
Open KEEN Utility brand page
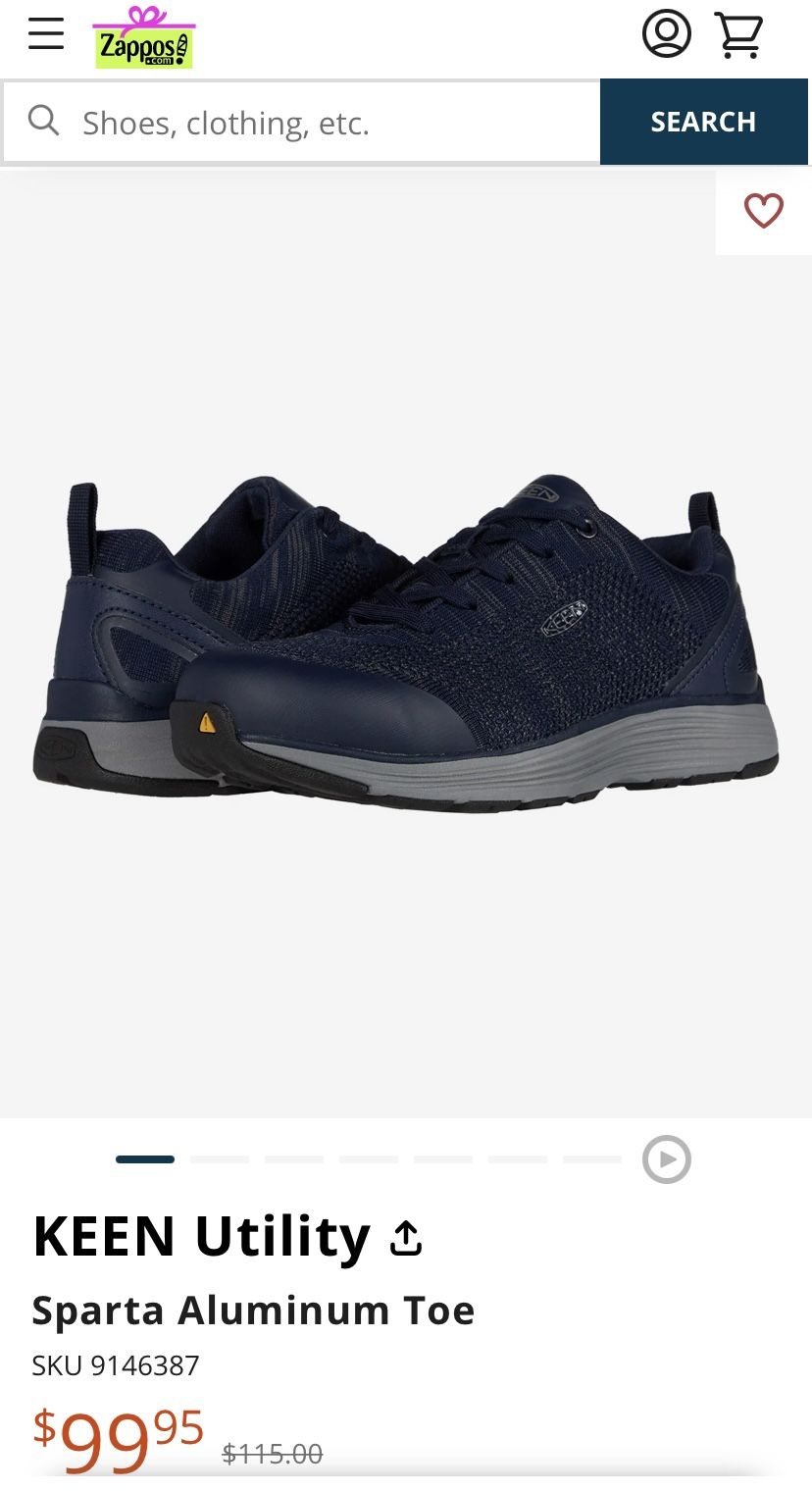tap(201, 1236)
